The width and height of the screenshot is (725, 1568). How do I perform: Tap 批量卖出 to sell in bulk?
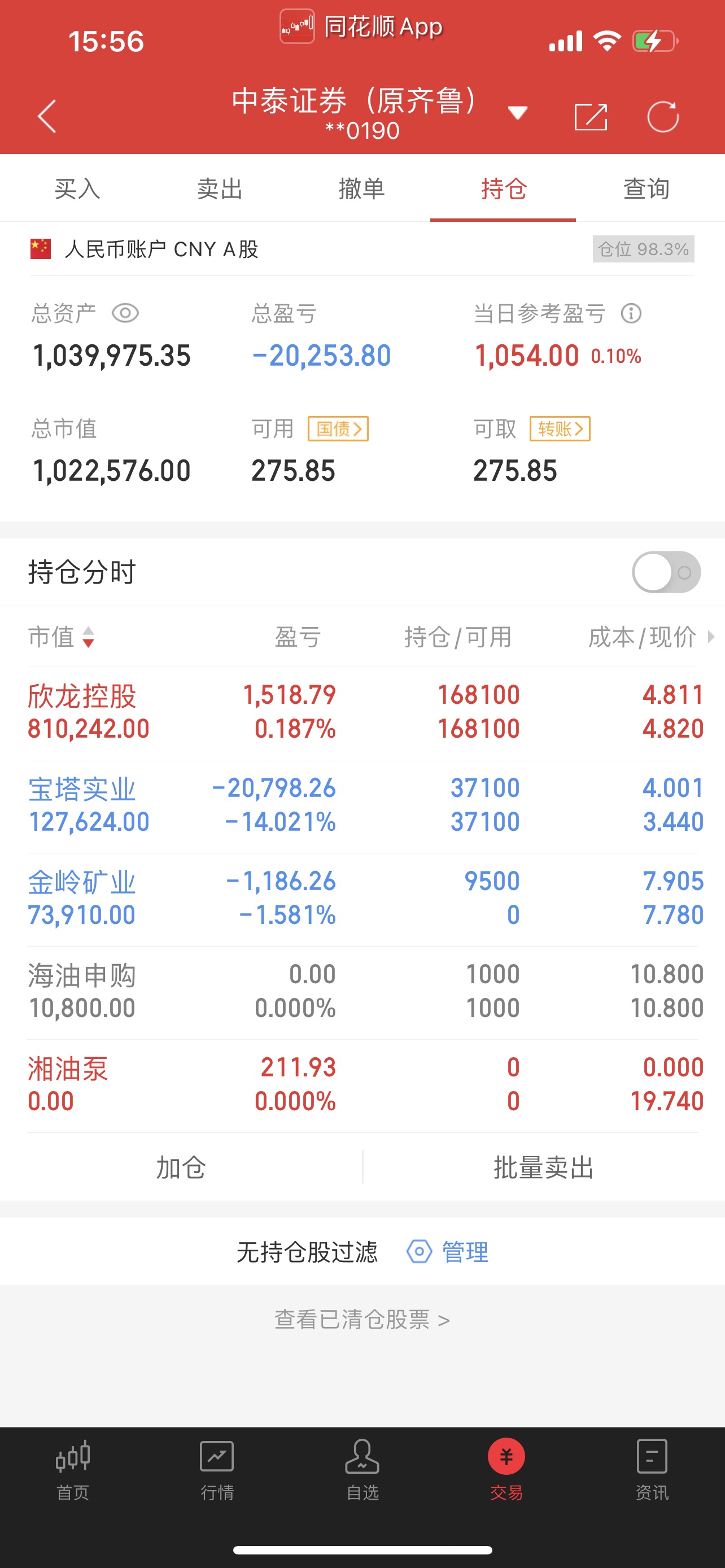point(544,1167)
